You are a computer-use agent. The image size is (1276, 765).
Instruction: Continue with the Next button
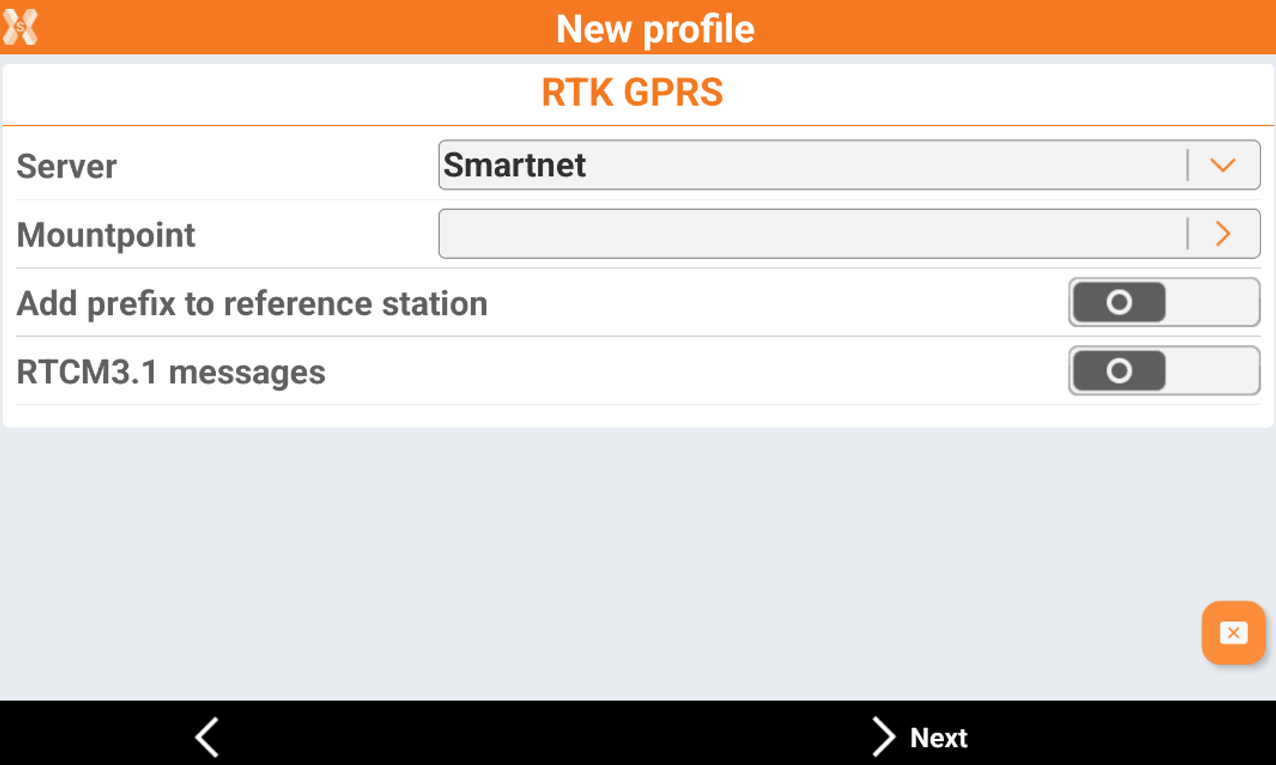point(918,738)
